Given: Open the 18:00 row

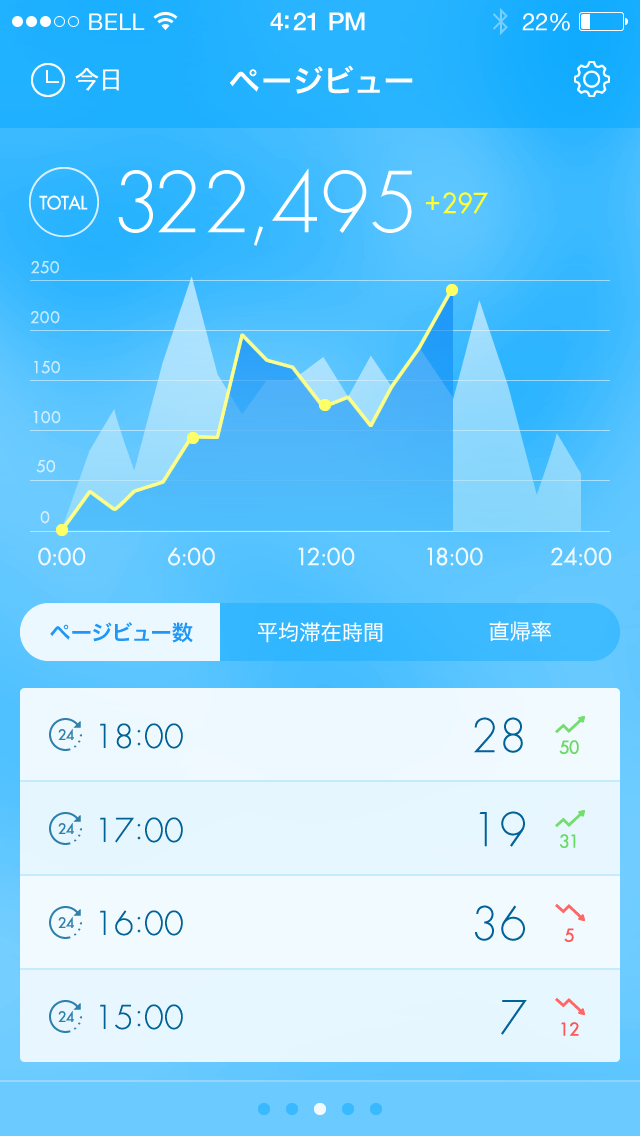Looking at the screenshot, I should click(x=320, y=735).
